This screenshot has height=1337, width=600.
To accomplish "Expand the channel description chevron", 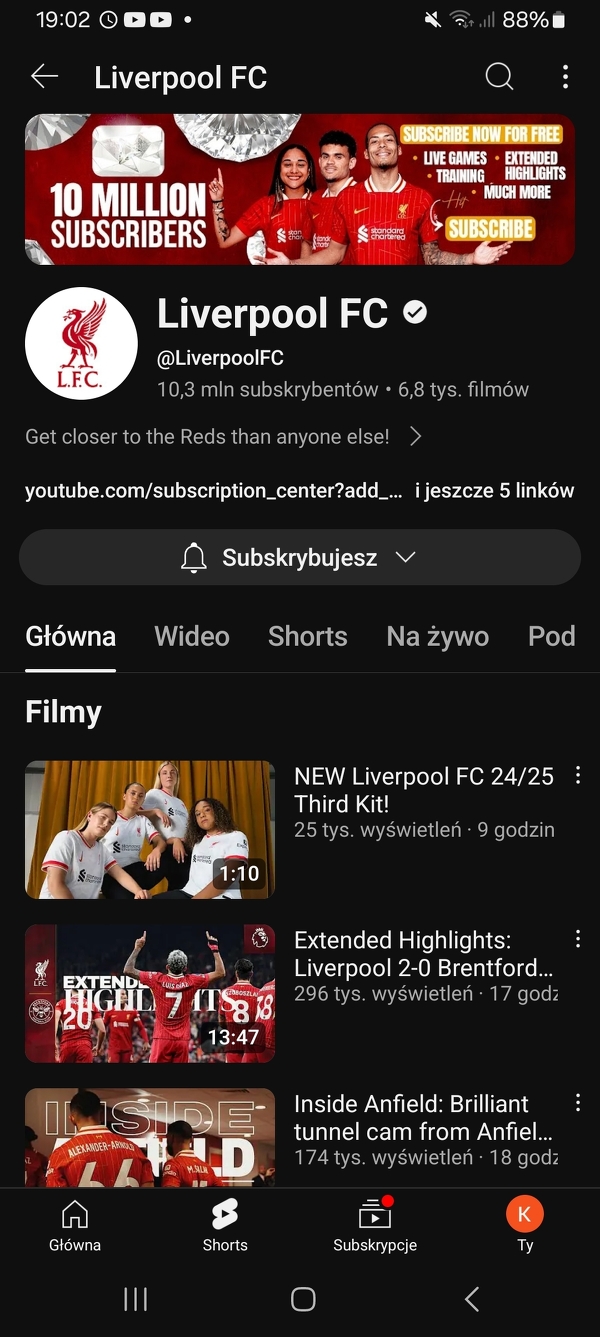I will click(416, 437).
